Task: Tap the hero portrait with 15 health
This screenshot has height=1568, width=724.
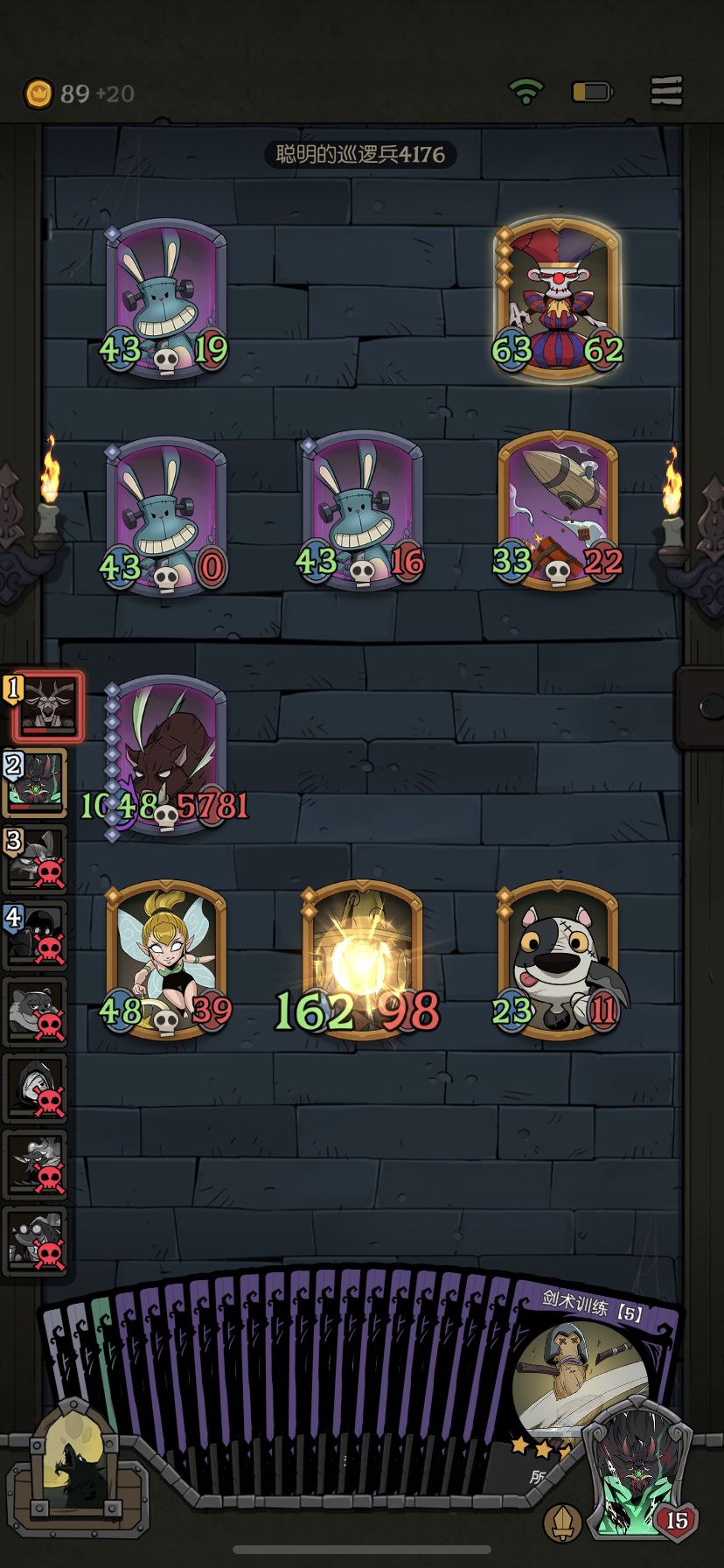Action: [x=638, y=1472]
